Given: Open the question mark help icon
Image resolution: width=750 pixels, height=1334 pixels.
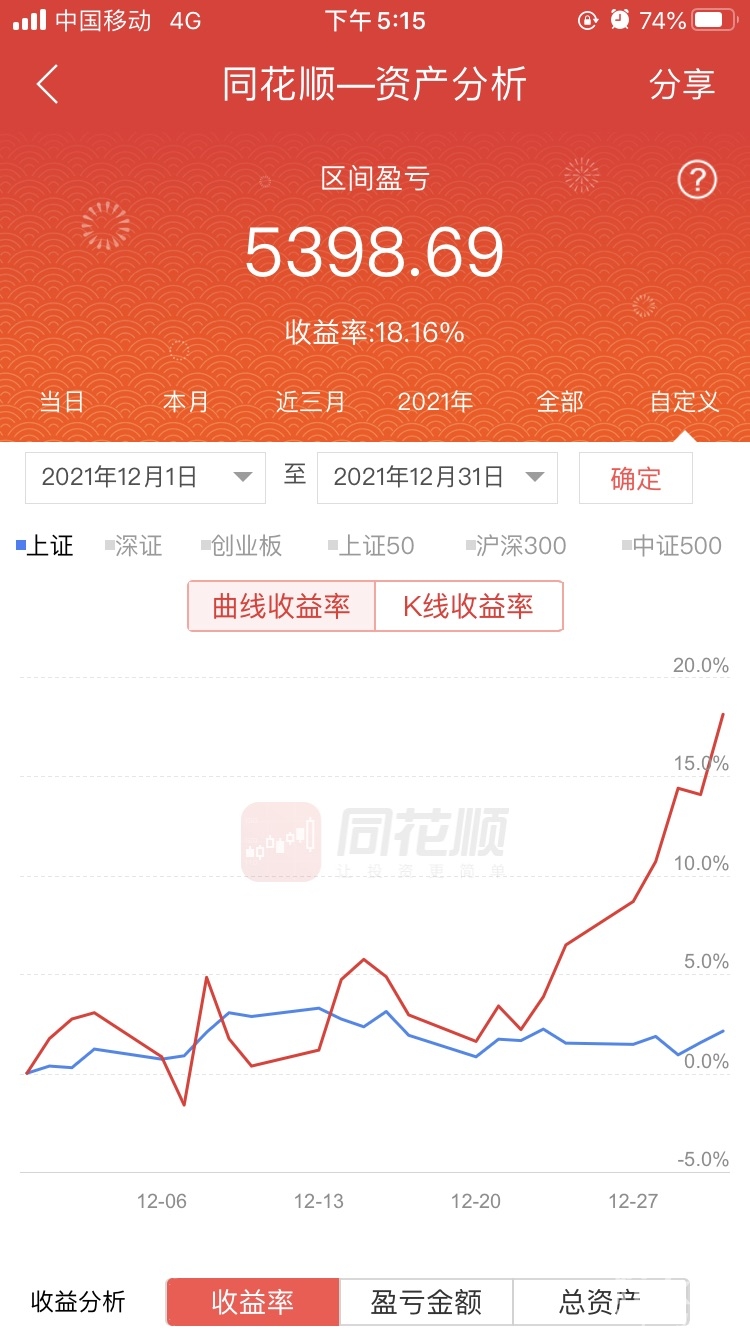Looking at the screenshot, I should click(x=697, y=180).
